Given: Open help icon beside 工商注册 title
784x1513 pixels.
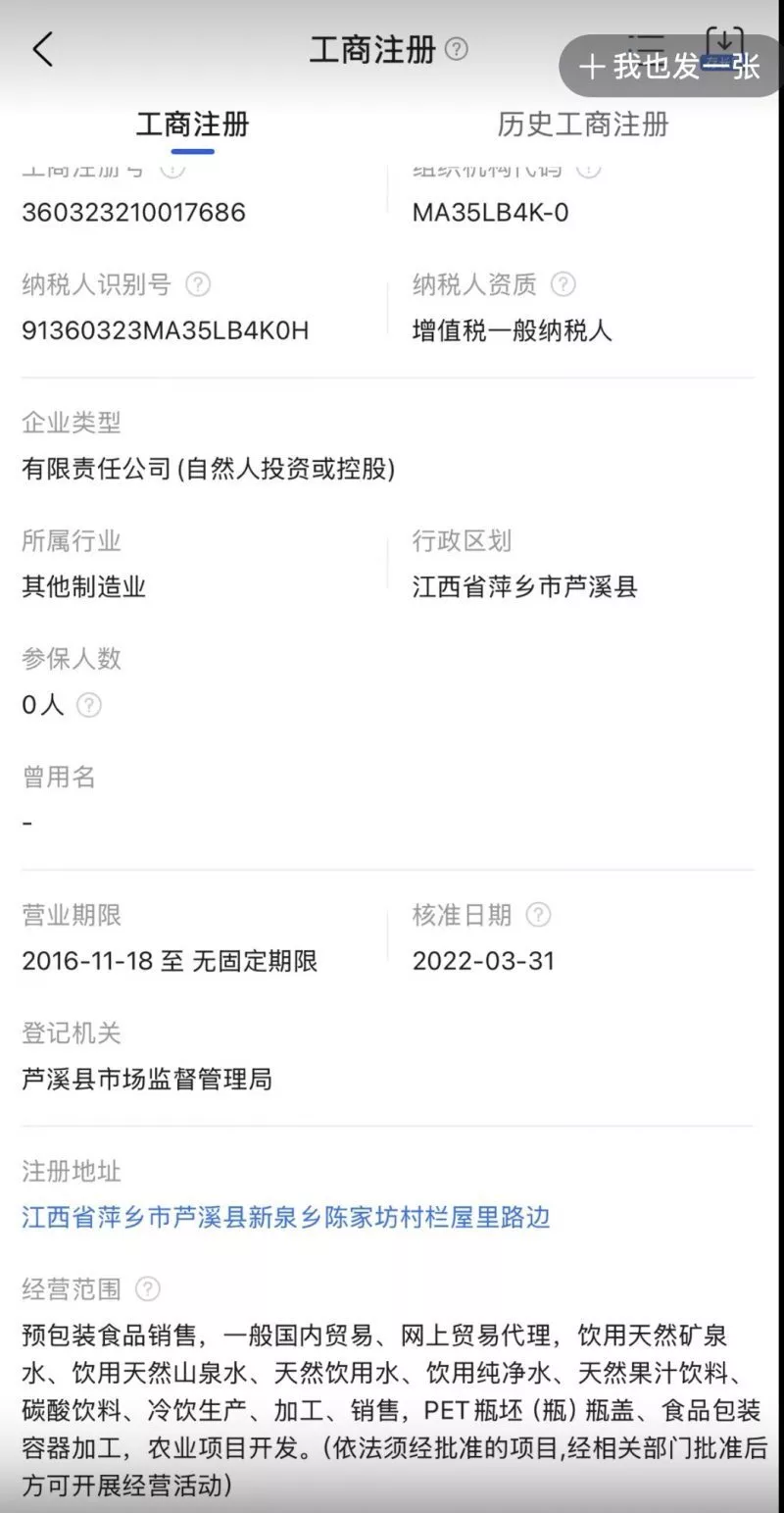Looking at the screenshot, I should pyautogui.click(x=457, y=49).
